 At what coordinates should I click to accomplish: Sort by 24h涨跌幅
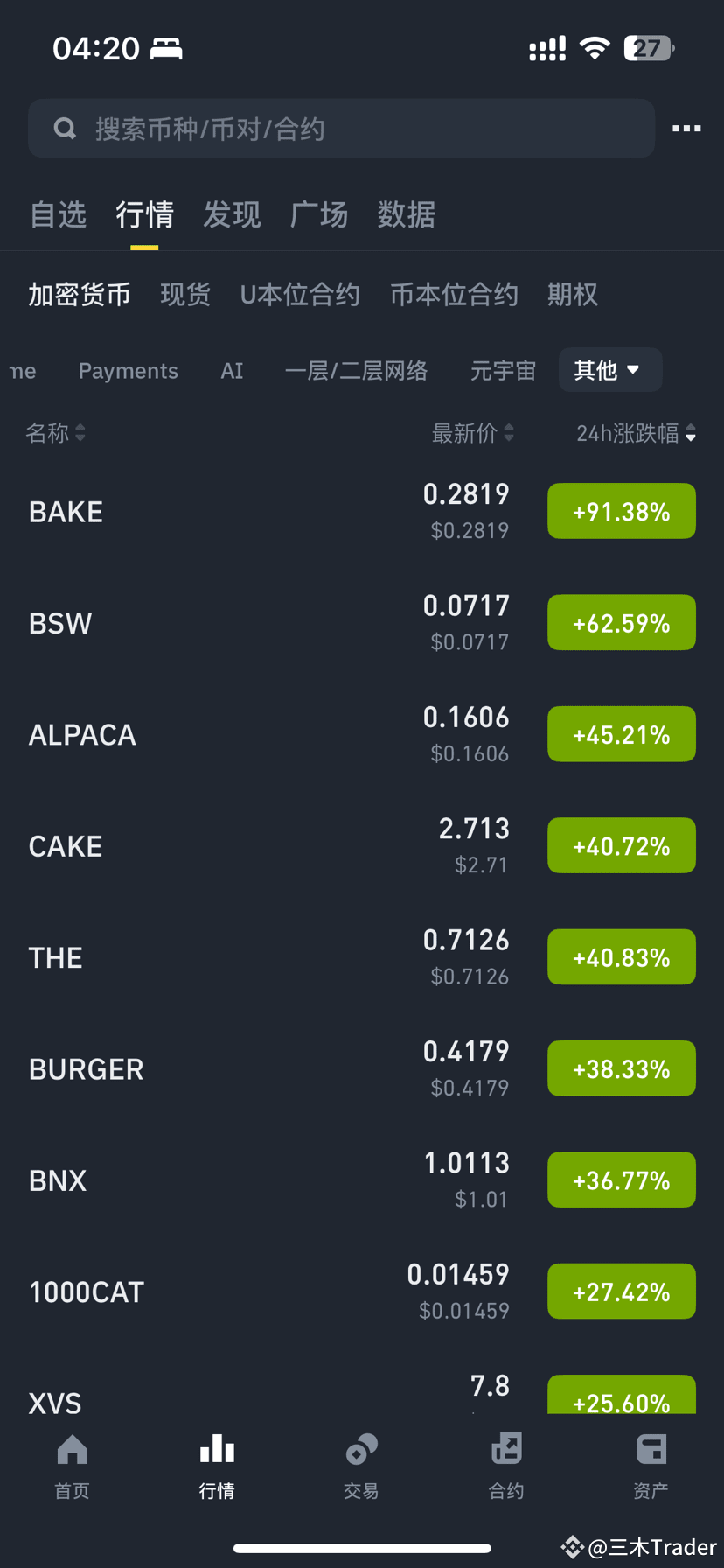(x=636, y=433)
